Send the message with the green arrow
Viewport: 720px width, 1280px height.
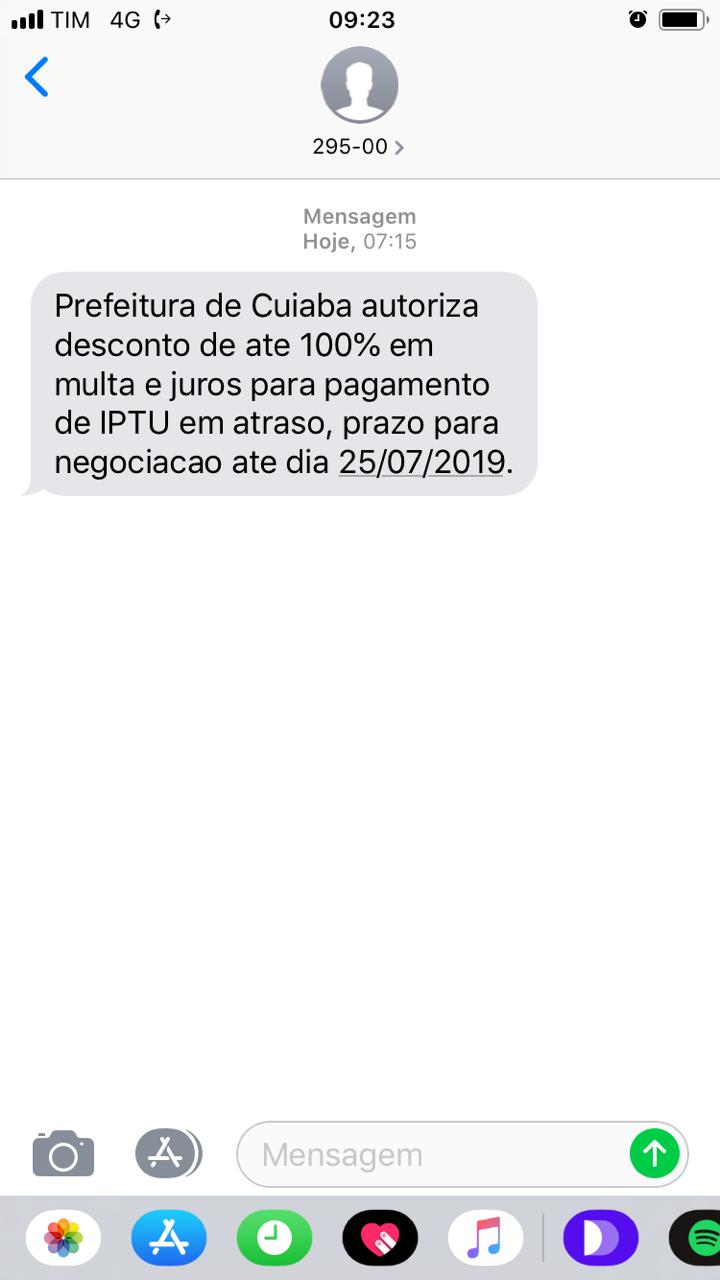click(x=654, y=1154)
